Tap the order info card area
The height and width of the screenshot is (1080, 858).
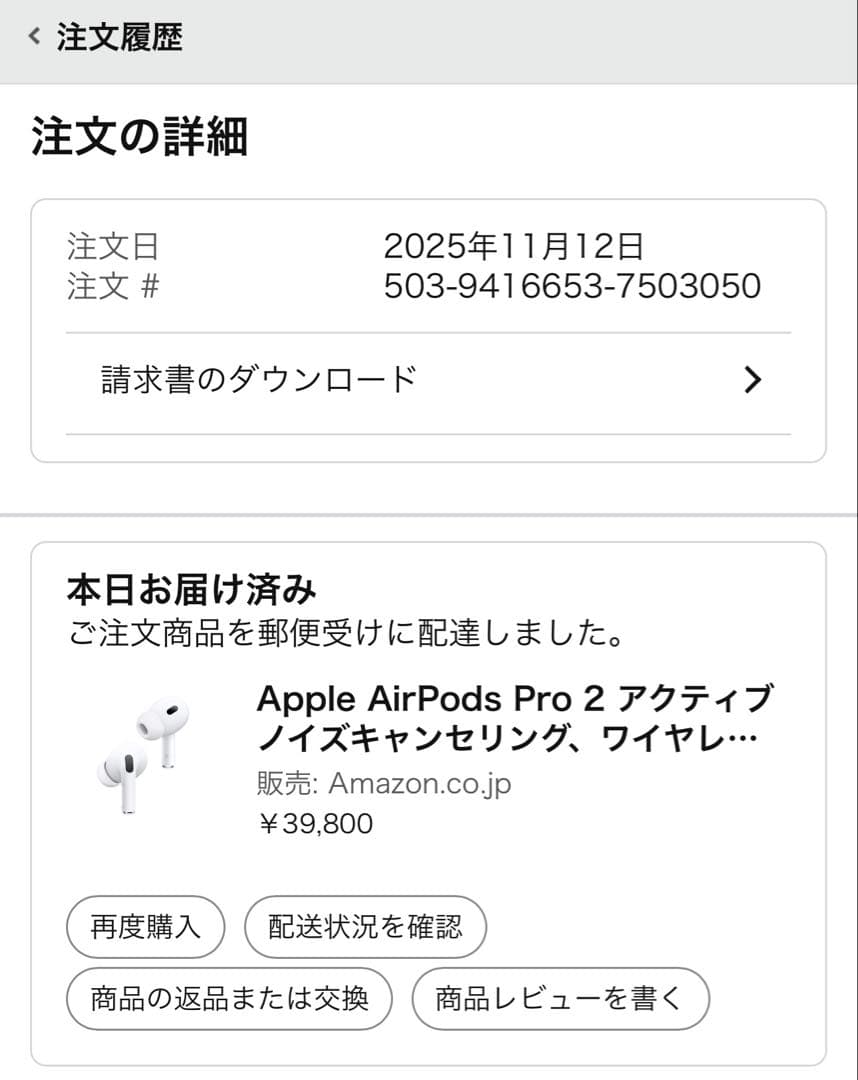pos(429,325)
